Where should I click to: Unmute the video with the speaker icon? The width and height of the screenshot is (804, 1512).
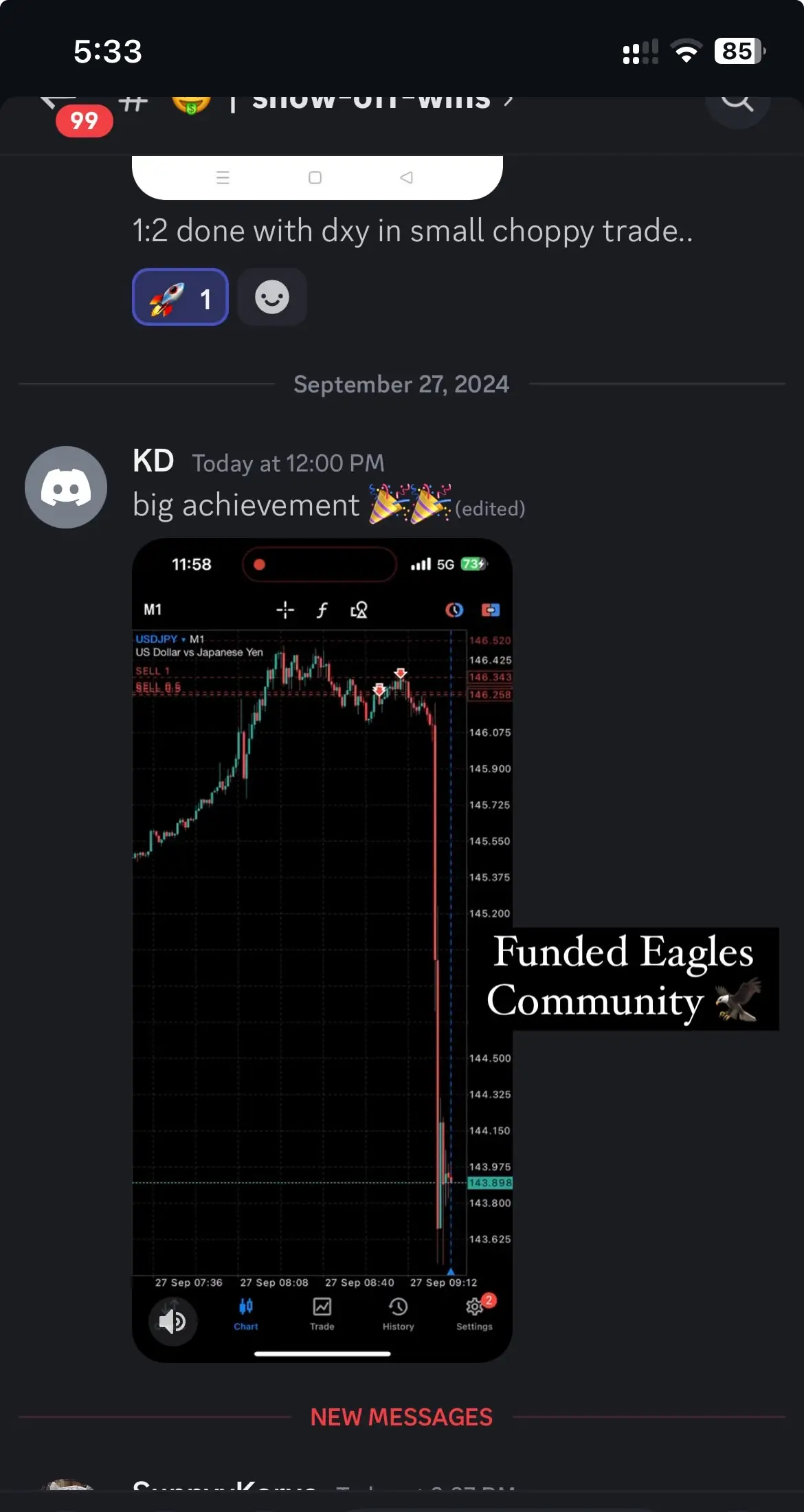pos(172,1321)
